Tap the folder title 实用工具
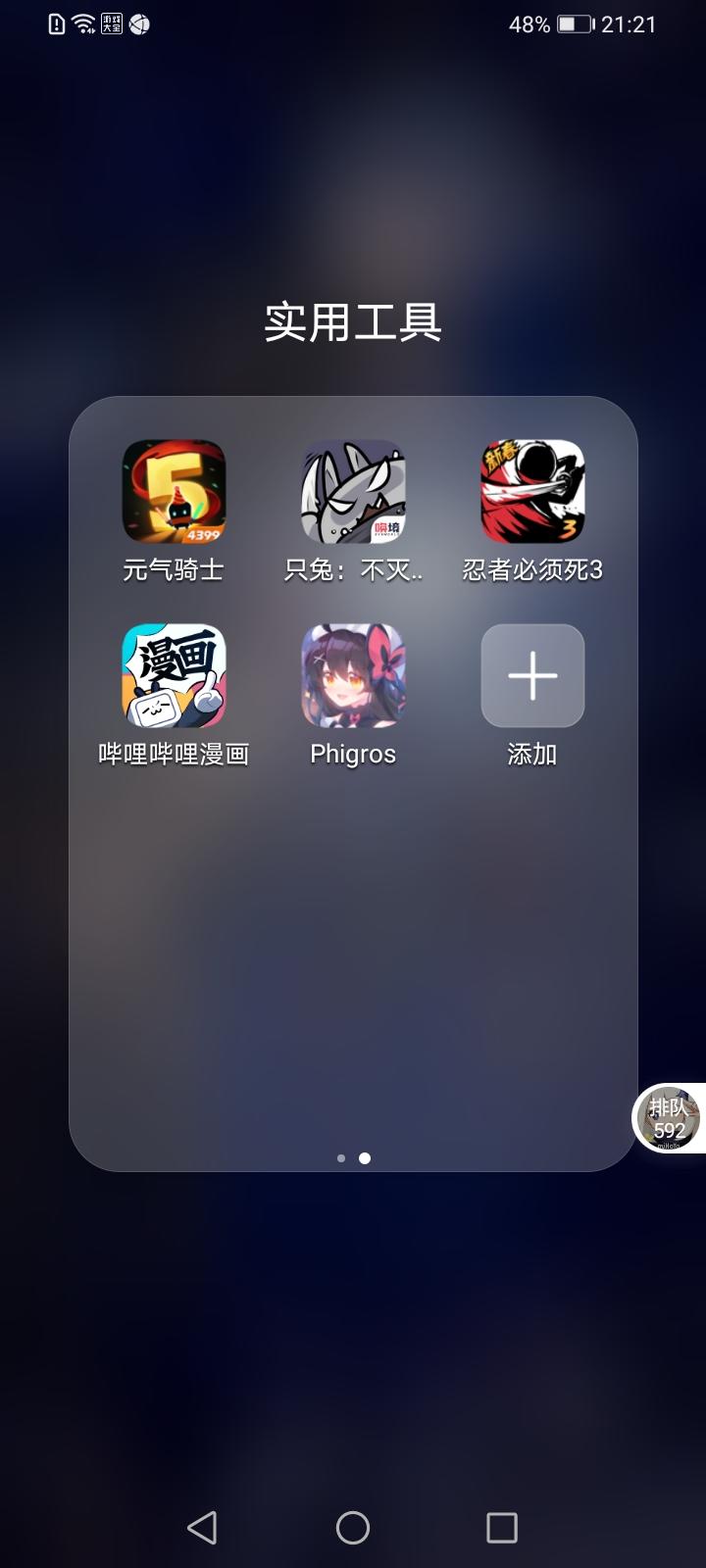The width and height of the screenshot is (706, 1568). pyautogui.click(x=352, y=323)
